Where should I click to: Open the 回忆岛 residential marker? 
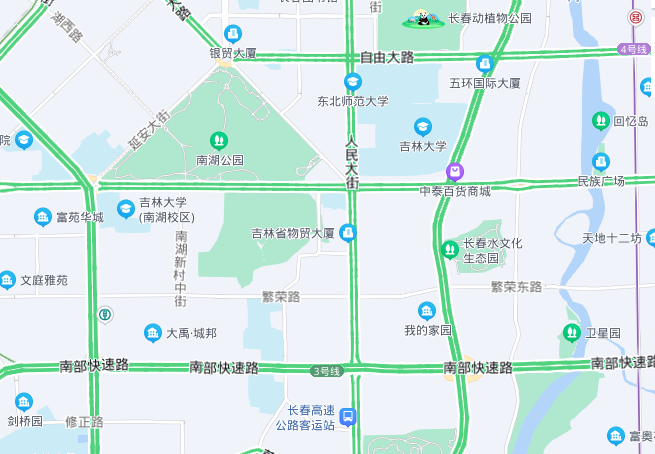click(602, 120)
